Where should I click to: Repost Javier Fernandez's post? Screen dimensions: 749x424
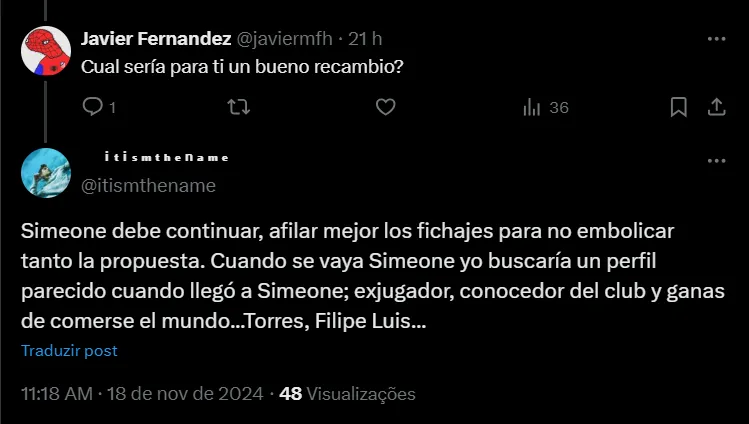(239, 106)
